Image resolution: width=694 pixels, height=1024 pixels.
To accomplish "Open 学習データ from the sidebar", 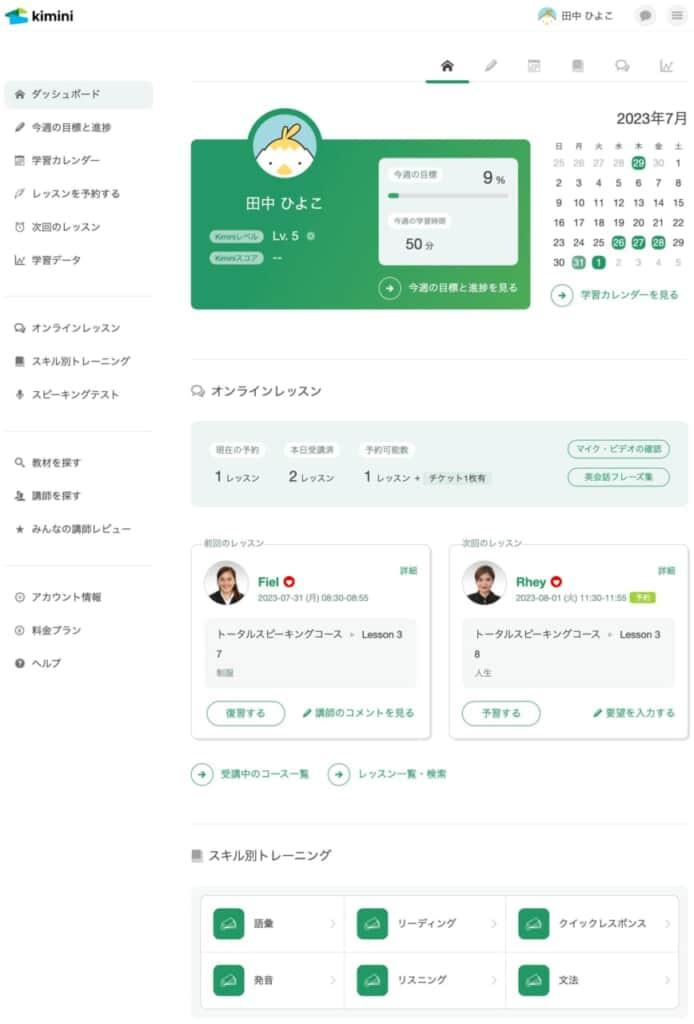I will [x=56, y=260].
